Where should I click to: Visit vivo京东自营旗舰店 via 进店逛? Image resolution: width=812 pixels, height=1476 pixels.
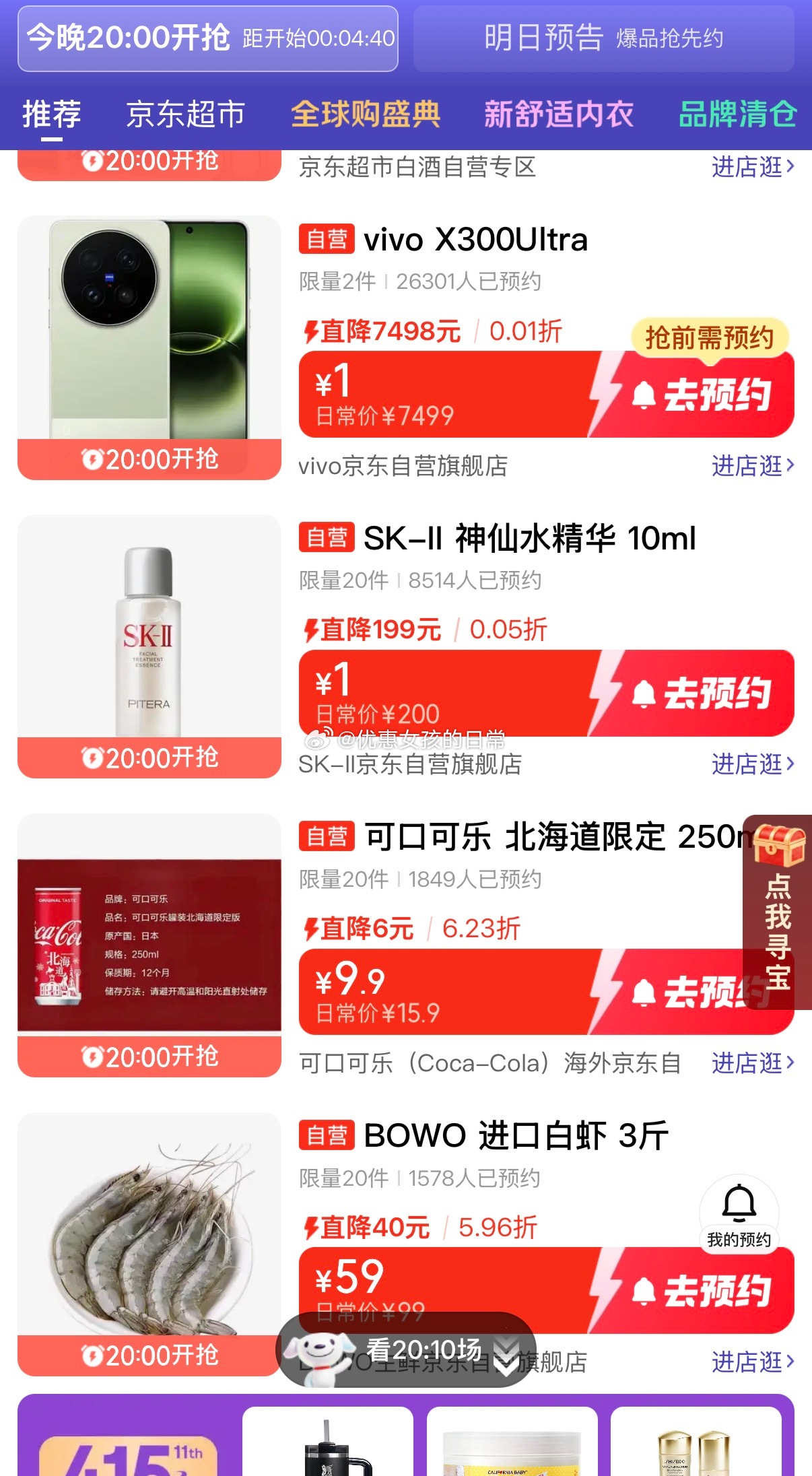pyautogui.click(x=753, y=465)
